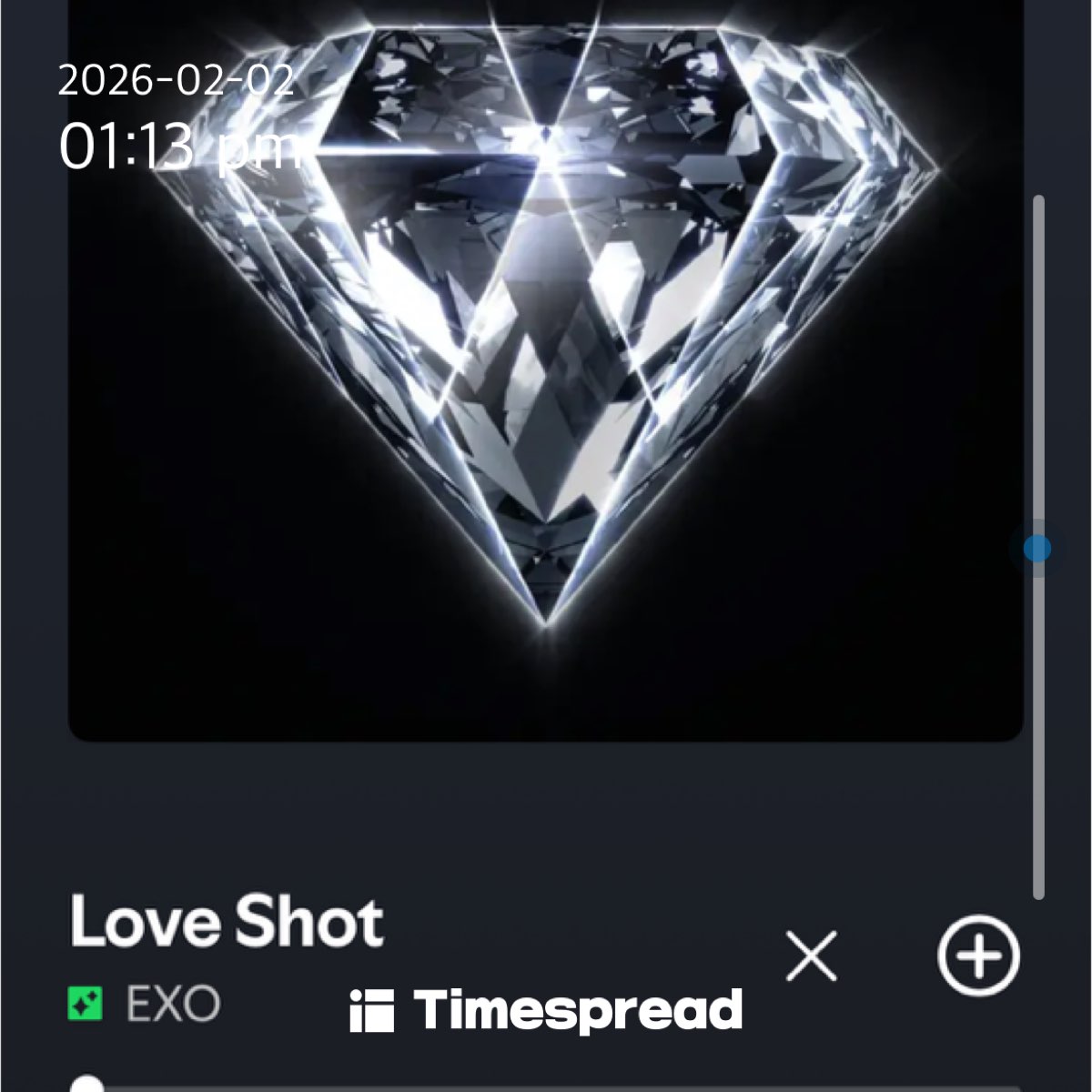Add Love Shot to a playlist
This screenshot has width=1092, height=1092.
pyautogui.click(x=978, y=955)
